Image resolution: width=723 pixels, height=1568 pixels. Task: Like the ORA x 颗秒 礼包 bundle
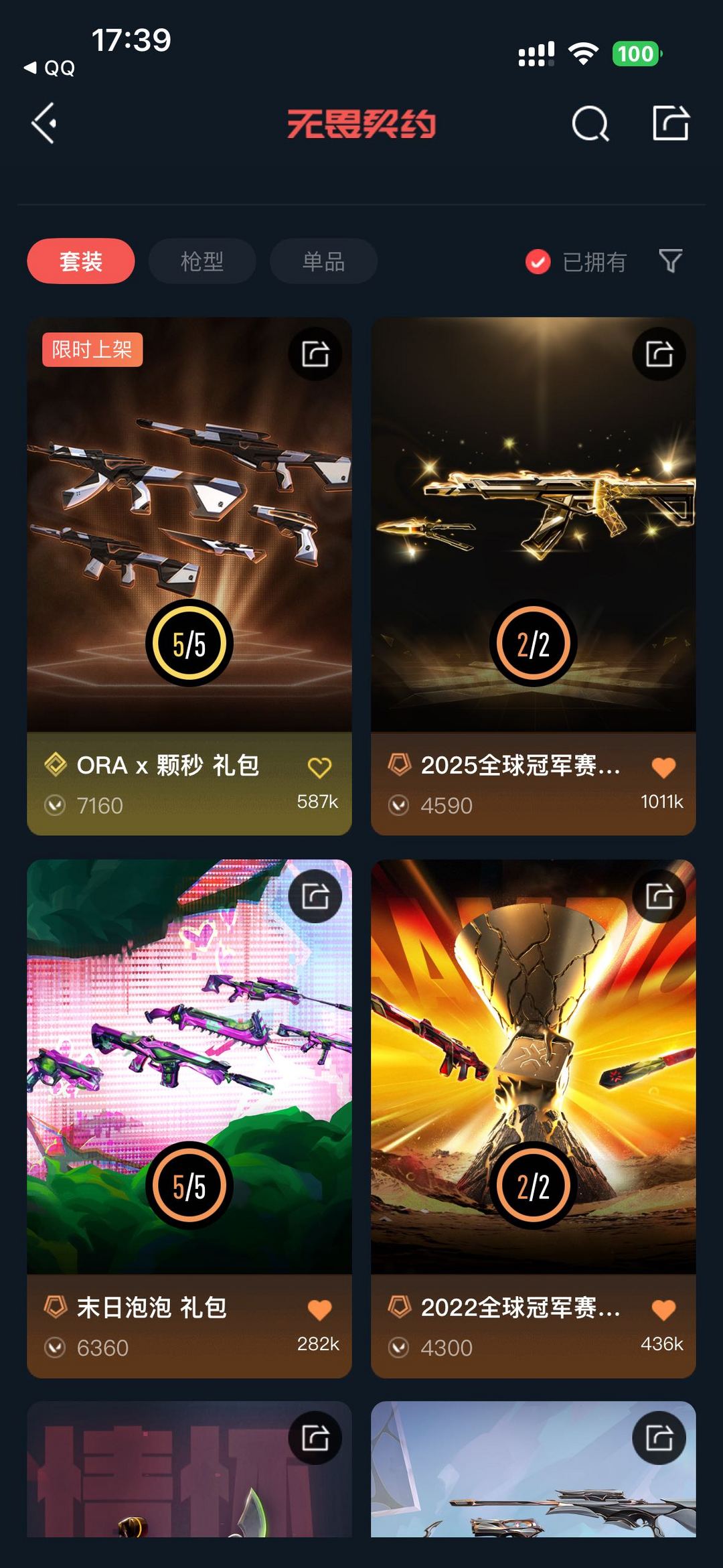319,768
